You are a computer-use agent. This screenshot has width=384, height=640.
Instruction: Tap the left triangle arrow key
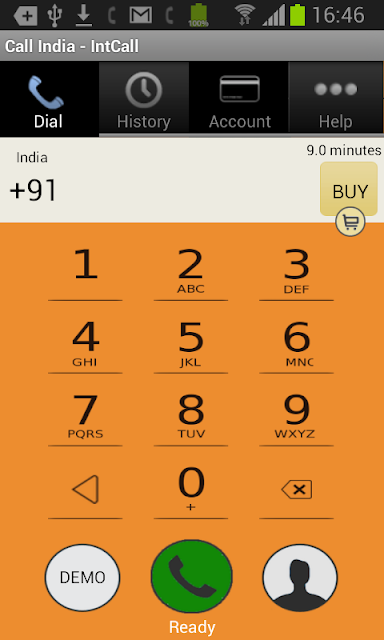click(85, 489)
